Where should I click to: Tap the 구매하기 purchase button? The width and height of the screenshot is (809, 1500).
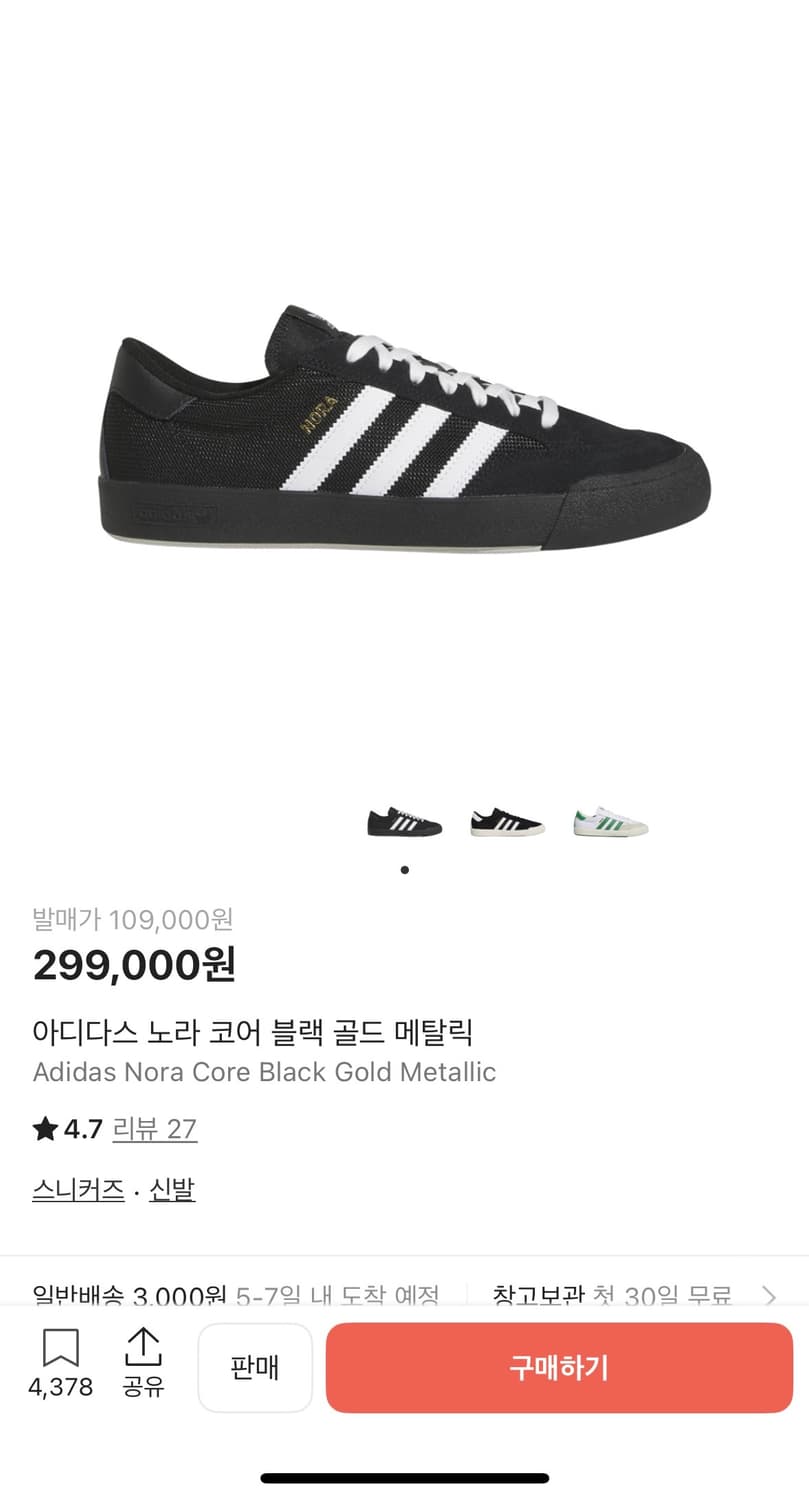pyautogui.click(x=558, y=1368)
